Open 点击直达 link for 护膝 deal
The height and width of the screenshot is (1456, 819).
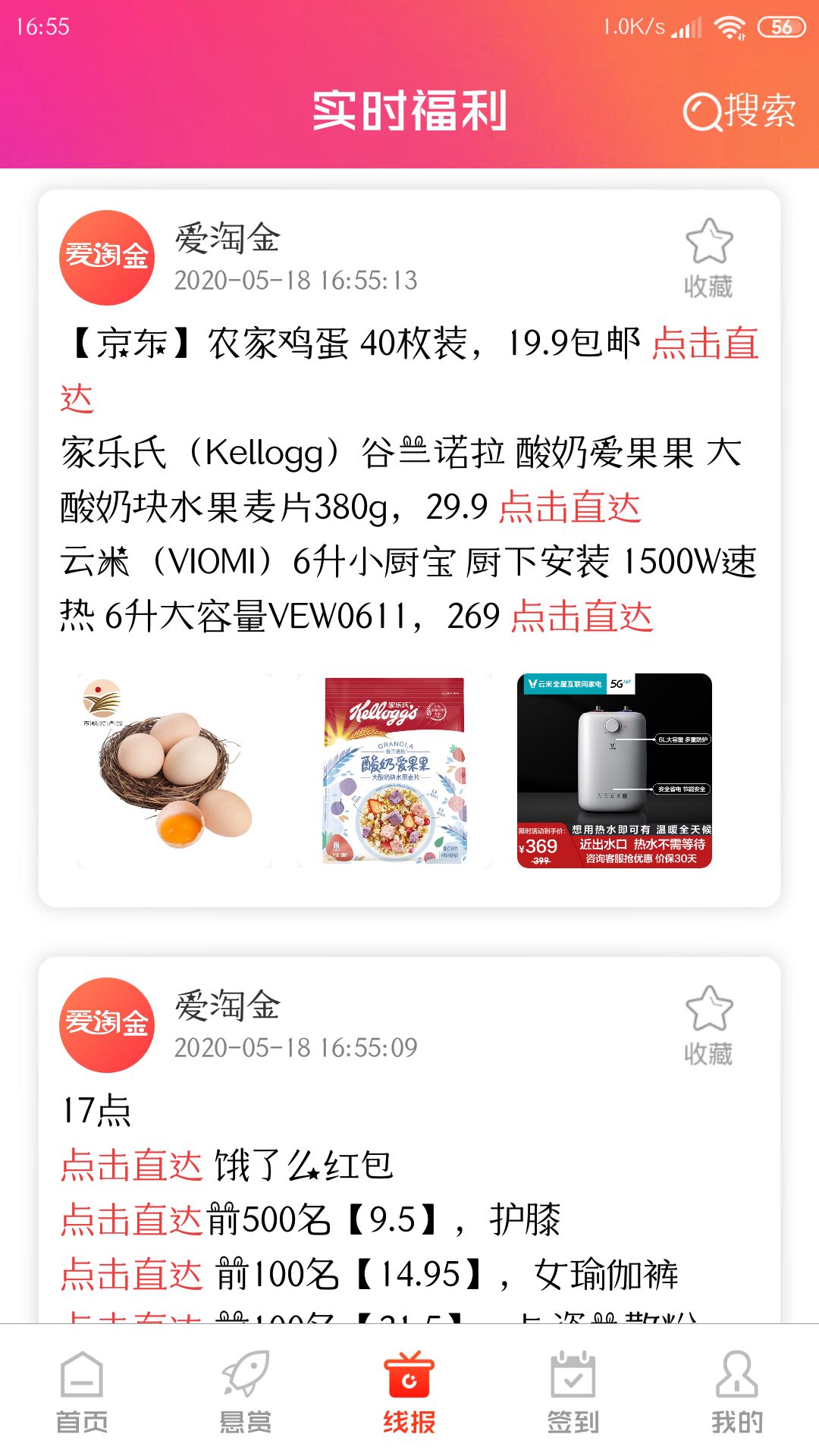131,1220
